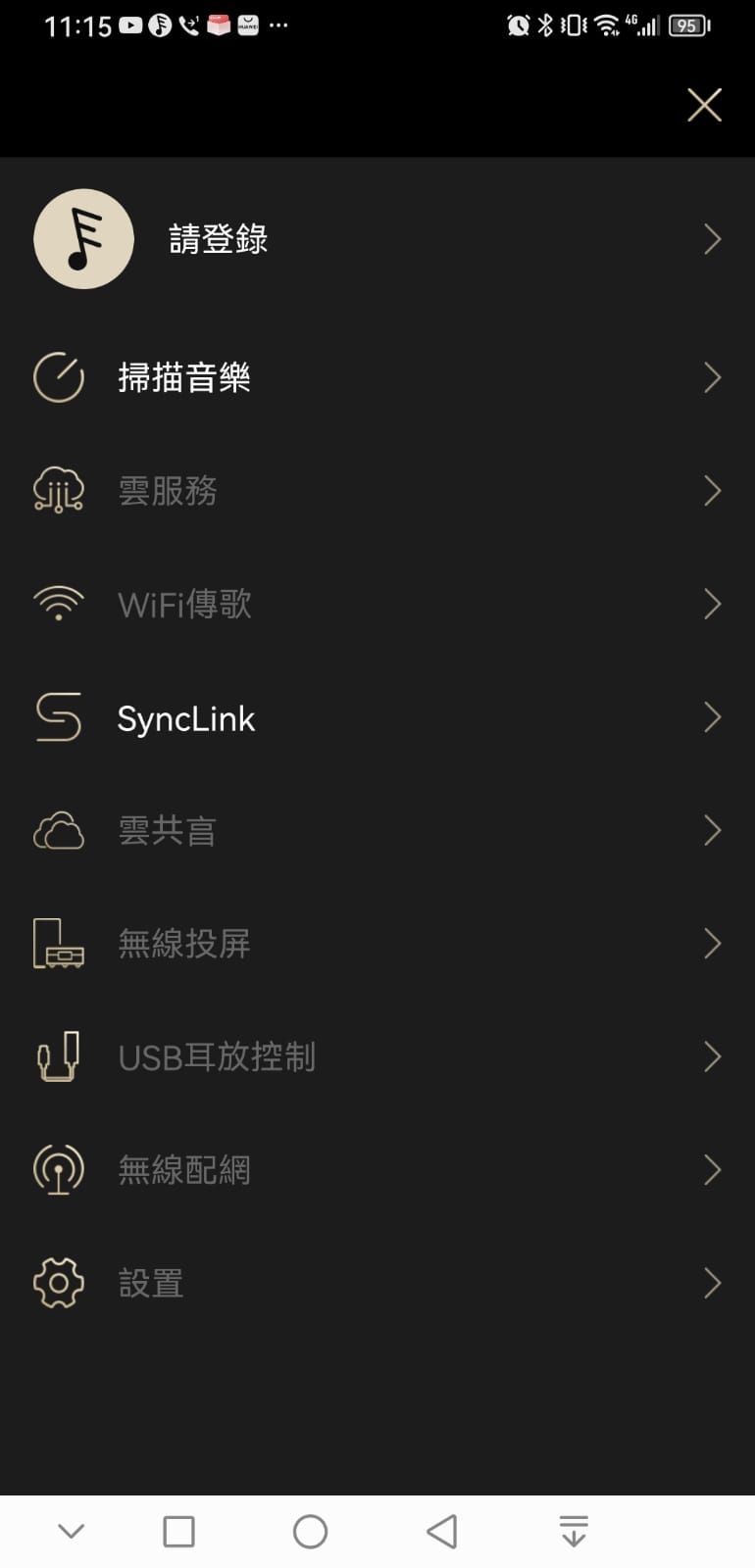Open WiFi傳歌 song transfer
The width and height of the screenshot is (755, 1568).
(x=377, y=604)
